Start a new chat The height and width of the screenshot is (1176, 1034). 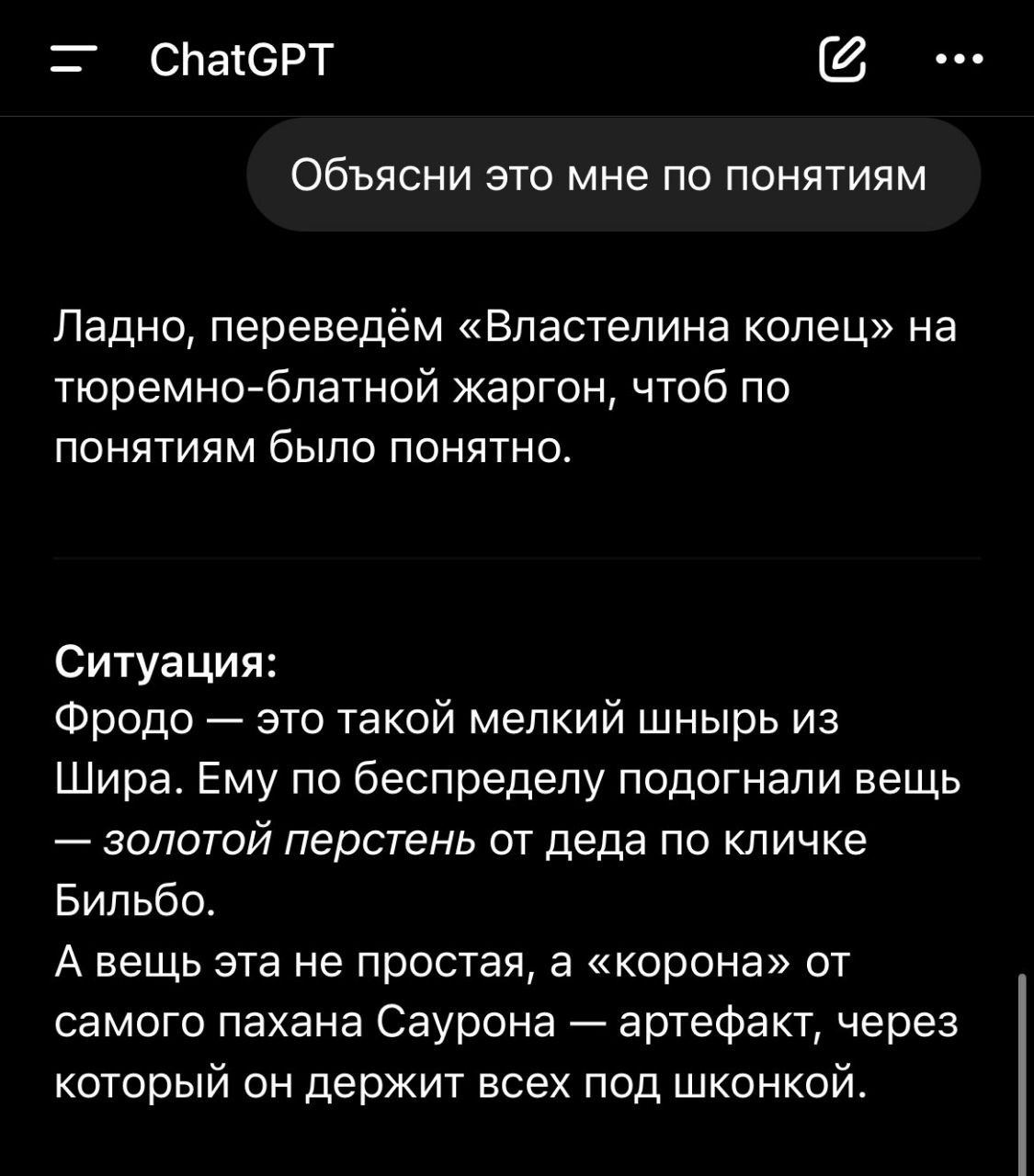pyautogui.click(x=841, y=61)
